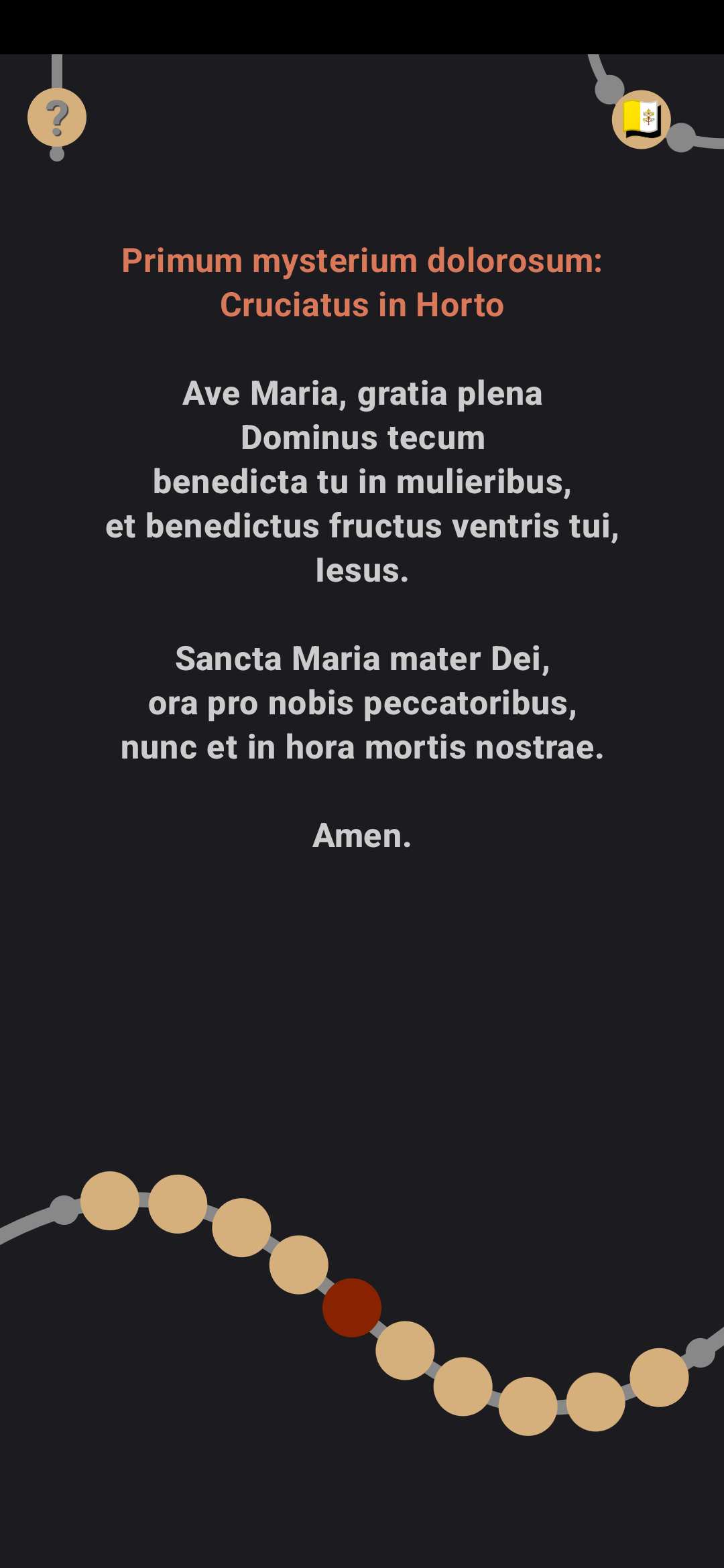Advance to the bead after the red one

coord(405,1350)
